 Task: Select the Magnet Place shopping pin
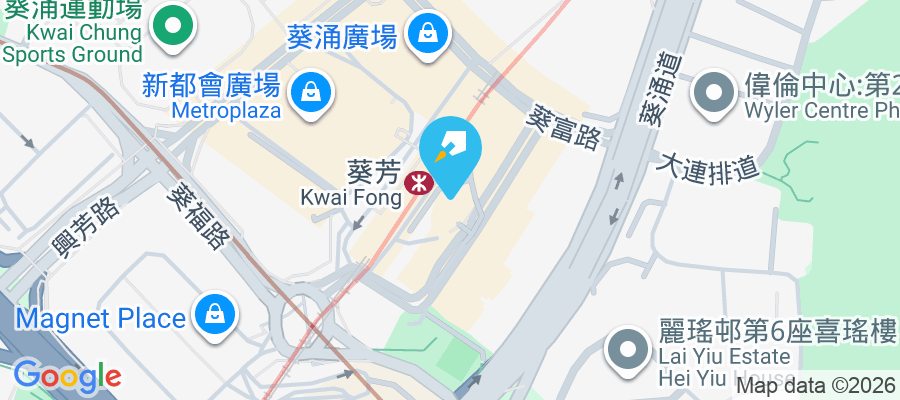(x=215, y=313)
